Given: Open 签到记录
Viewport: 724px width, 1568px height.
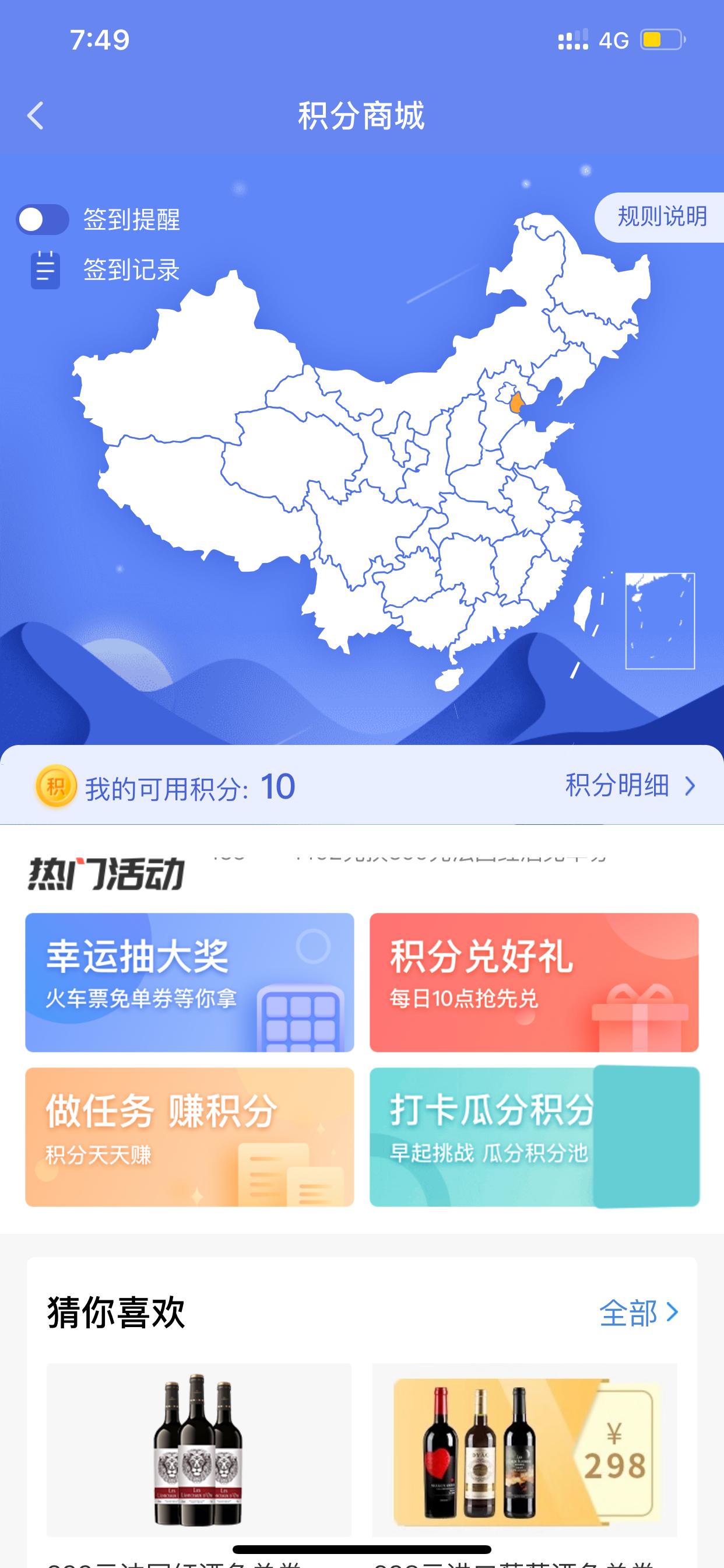Looking at the screenshot, I should point(106,269).
